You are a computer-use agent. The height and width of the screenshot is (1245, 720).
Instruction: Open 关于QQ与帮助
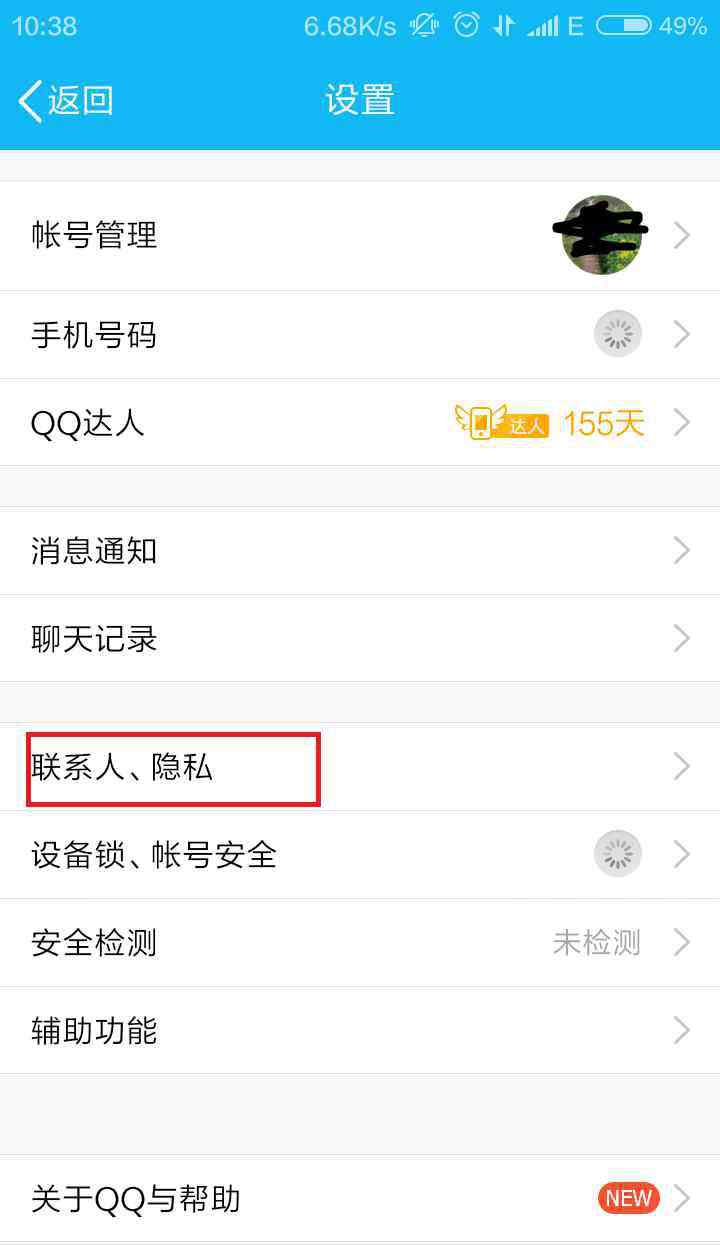pyautogui.click(x=360, y=1199)
